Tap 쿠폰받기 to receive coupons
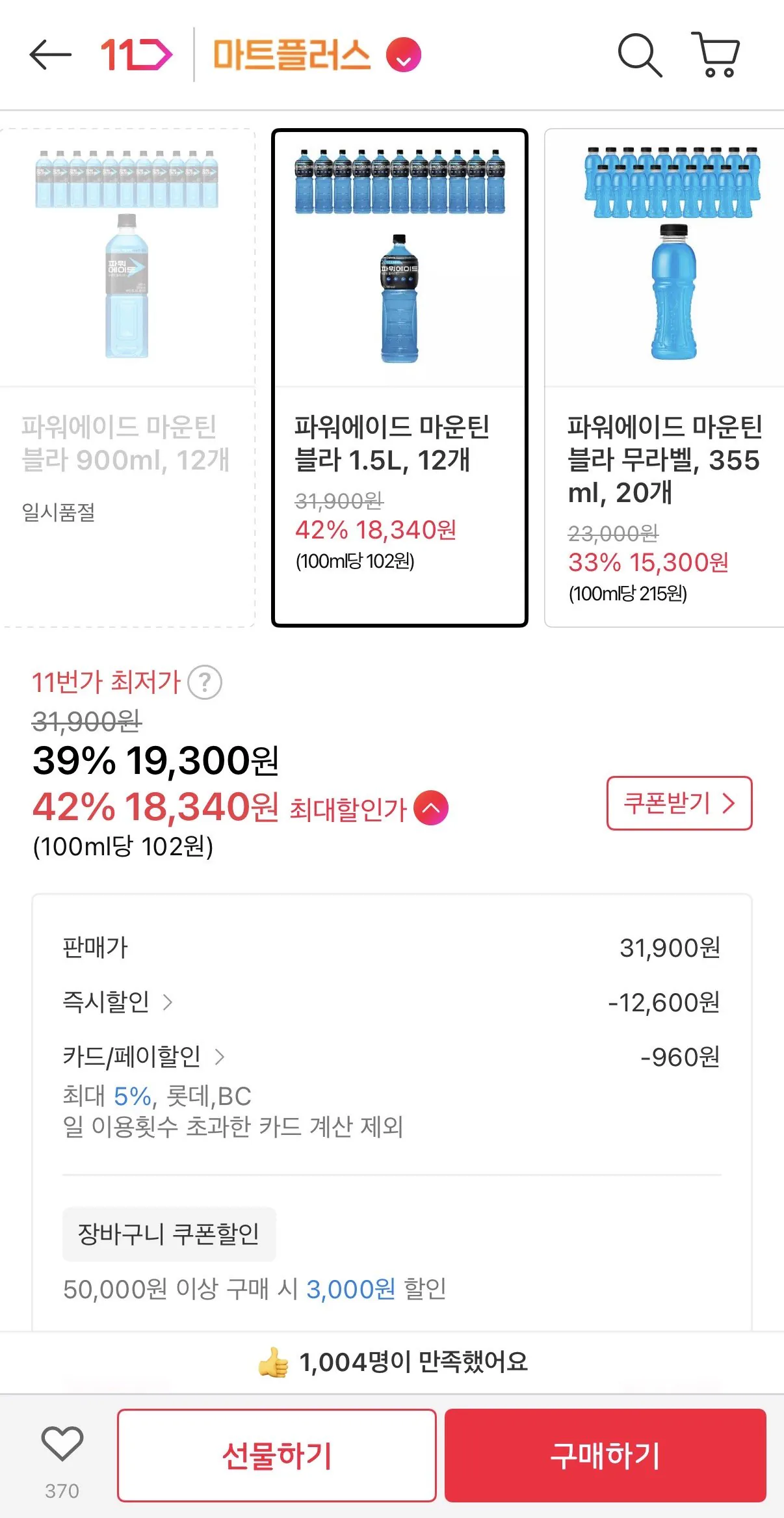The height and width of the screenshot is (1518, 784). coord(679,804)
